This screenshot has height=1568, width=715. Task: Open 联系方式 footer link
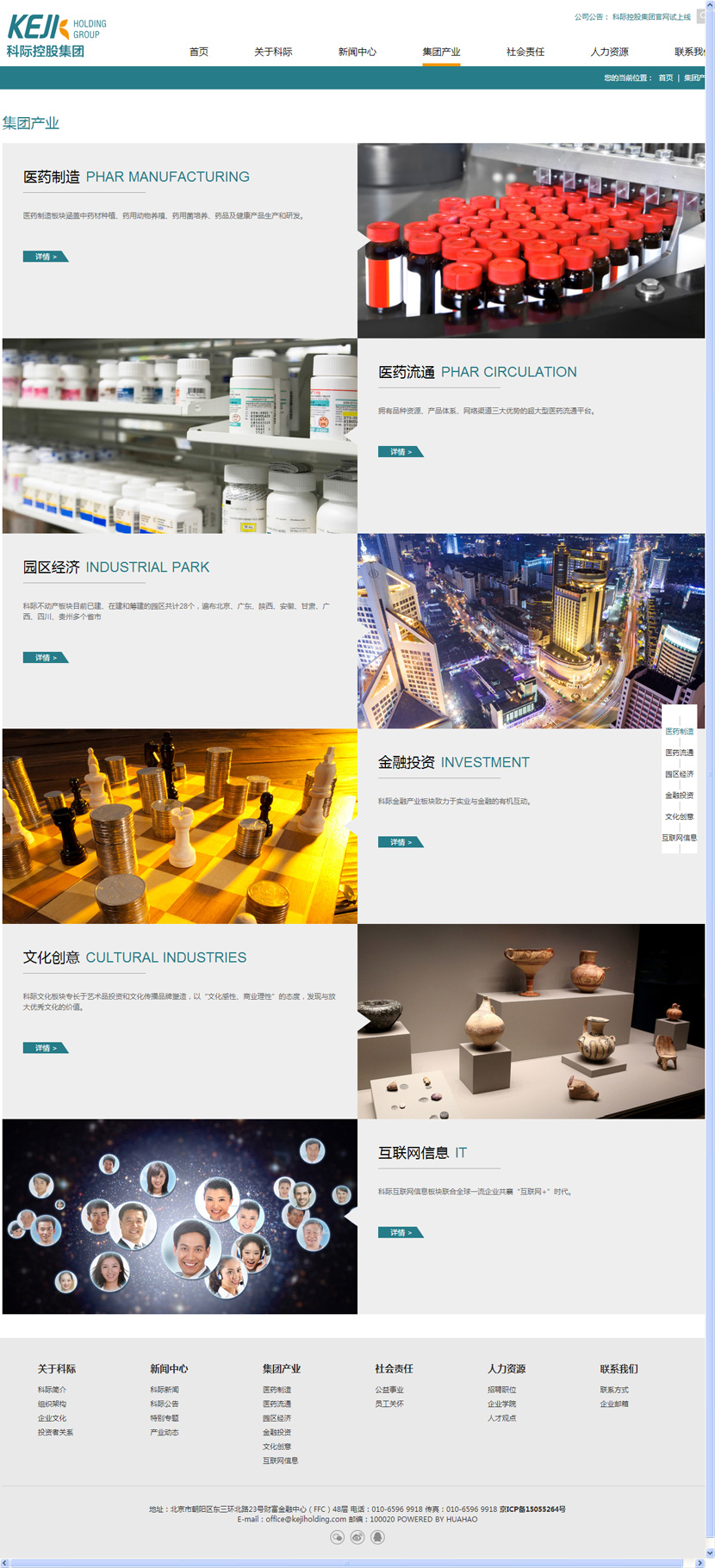pos(614,1390)
